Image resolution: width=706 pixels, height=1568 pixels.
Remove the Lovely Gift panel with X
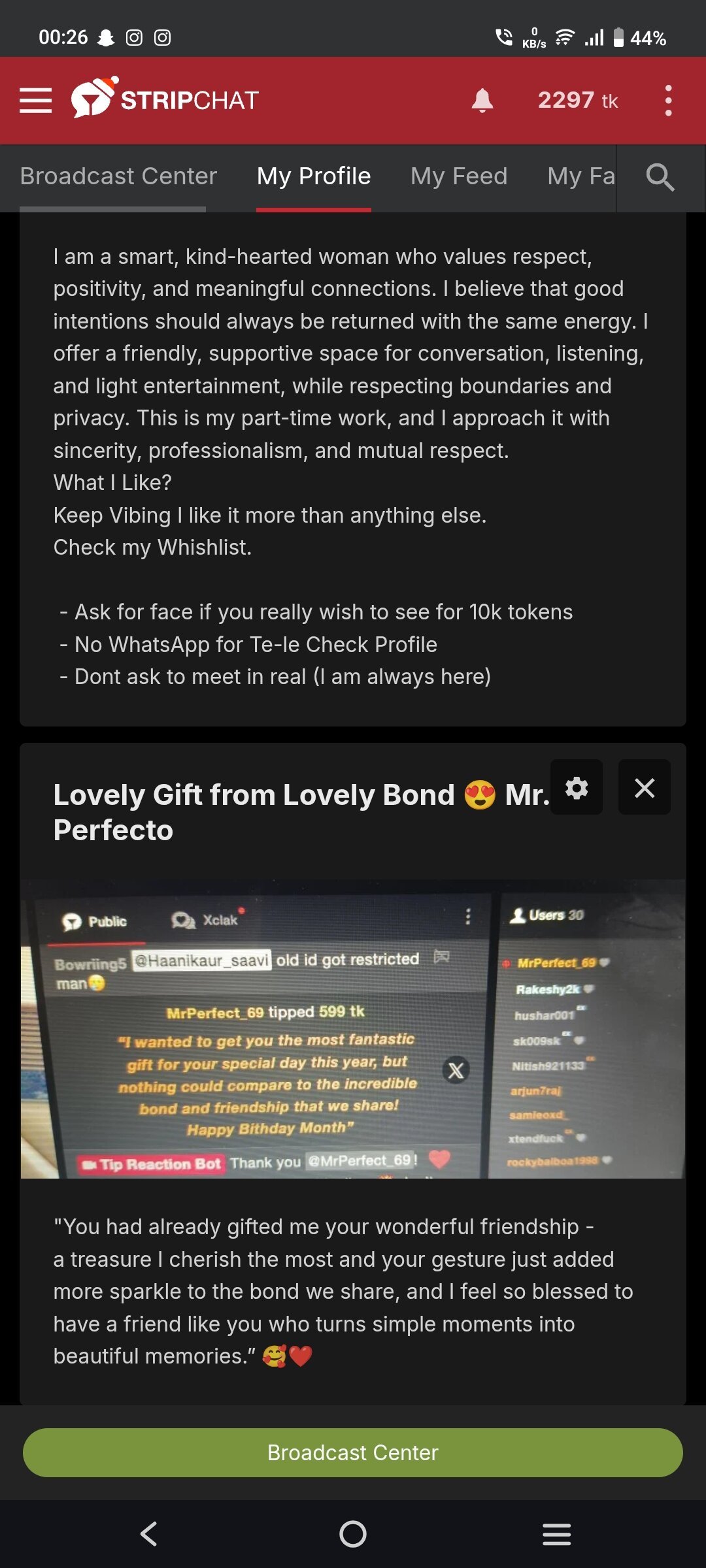point(645,788)
